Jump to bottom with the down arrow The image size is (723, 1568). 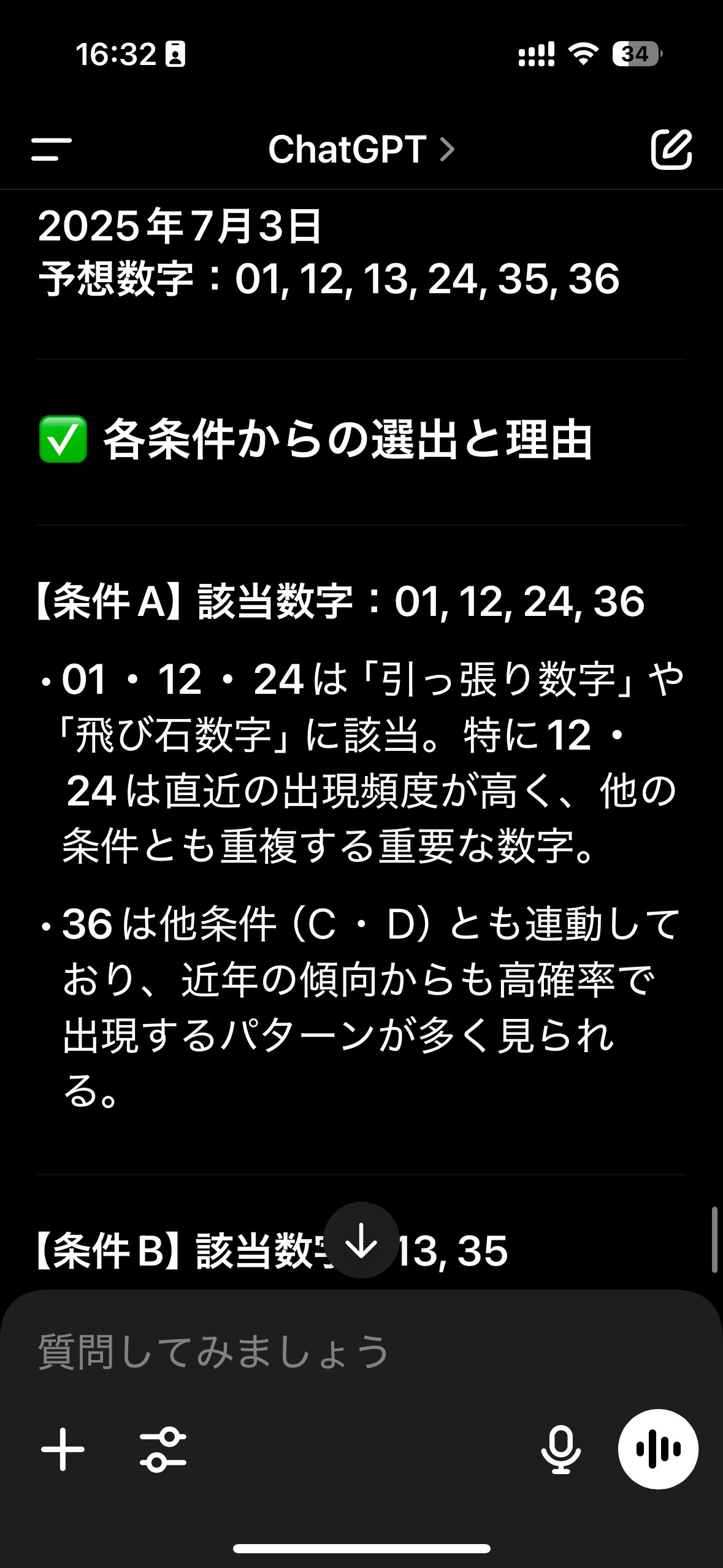pyautogui.click(x=361, y=1240)
